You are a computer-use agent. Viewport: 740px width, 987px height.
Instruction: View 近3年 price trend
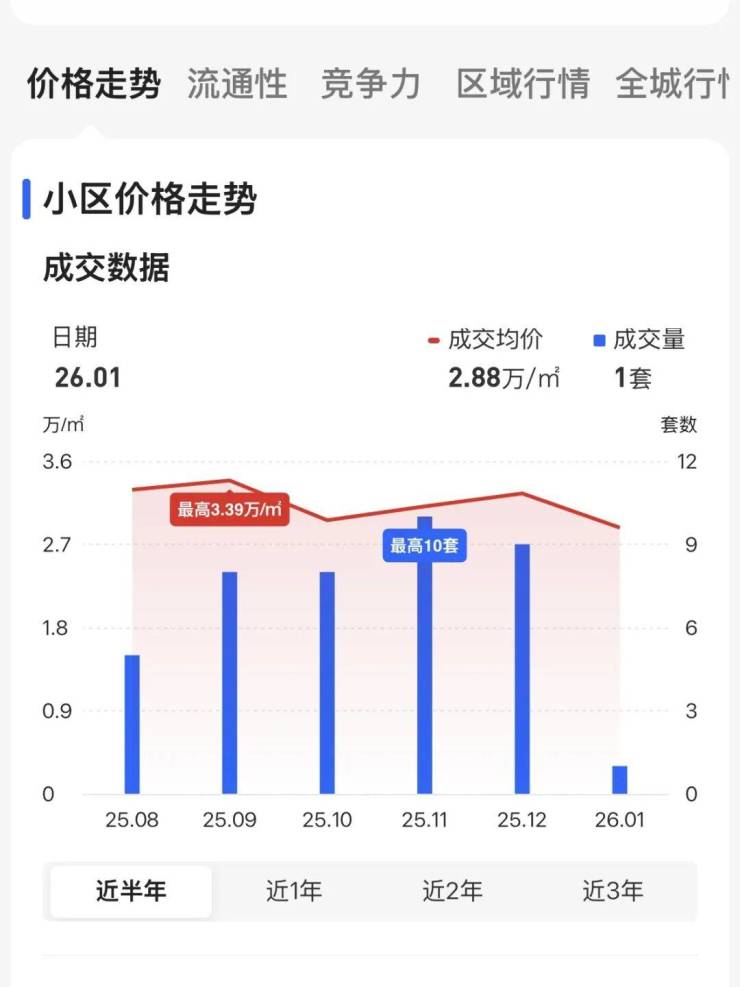(x=613, y=891)
